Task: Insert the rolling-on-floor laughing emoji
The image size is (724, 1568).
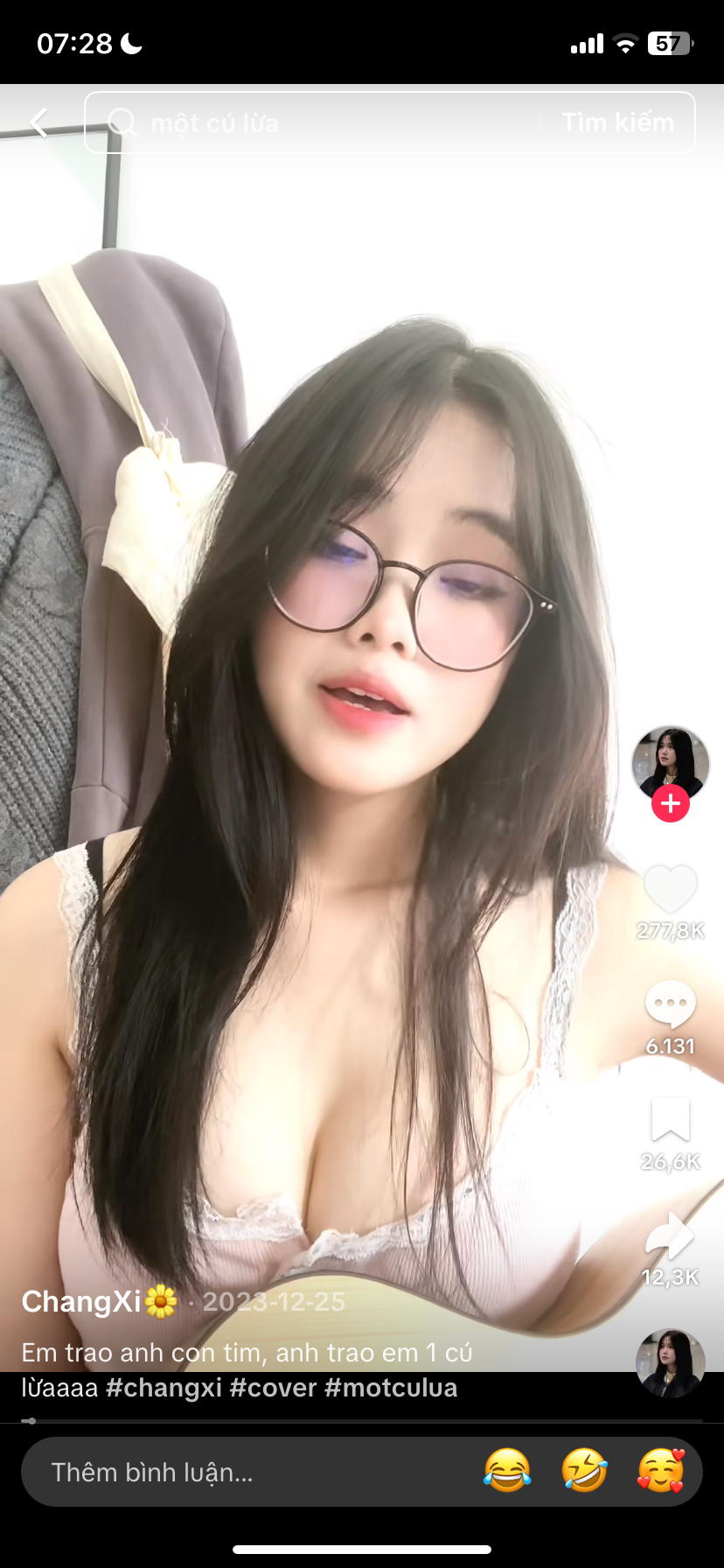Action: point(584,1470)
